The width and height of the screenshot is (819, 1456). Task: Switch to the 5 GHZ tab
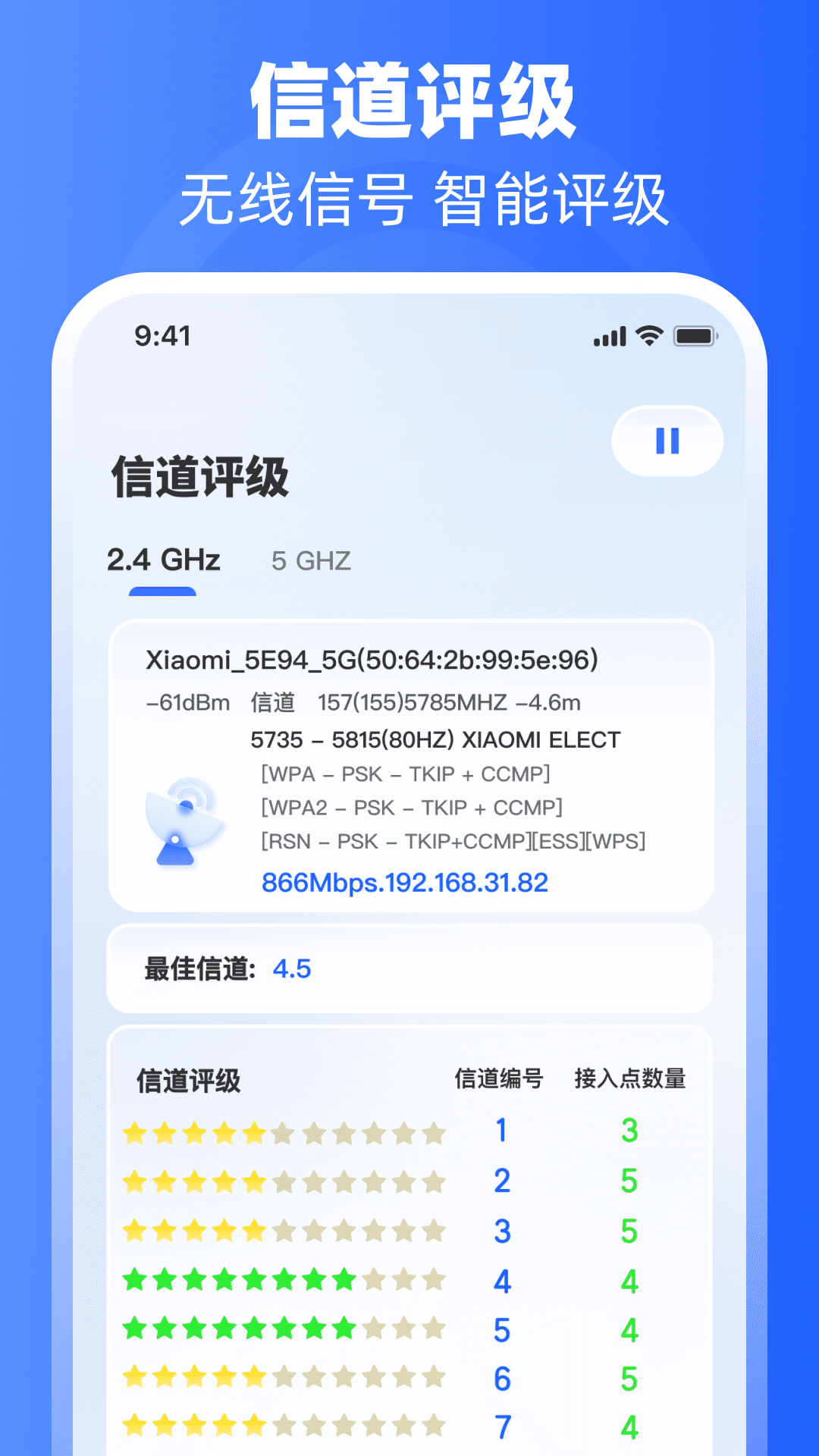tap(311, 561)
